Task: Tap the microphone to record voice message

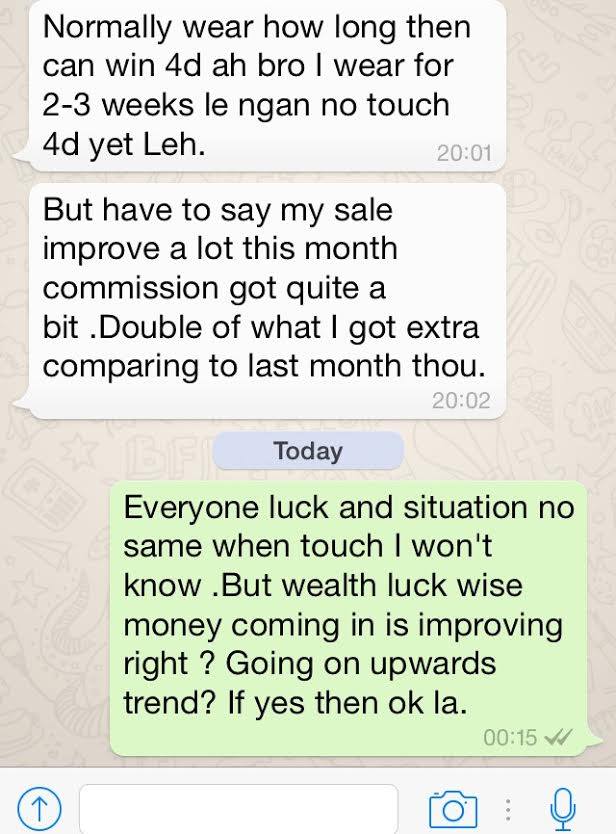Action: [563, 805]
